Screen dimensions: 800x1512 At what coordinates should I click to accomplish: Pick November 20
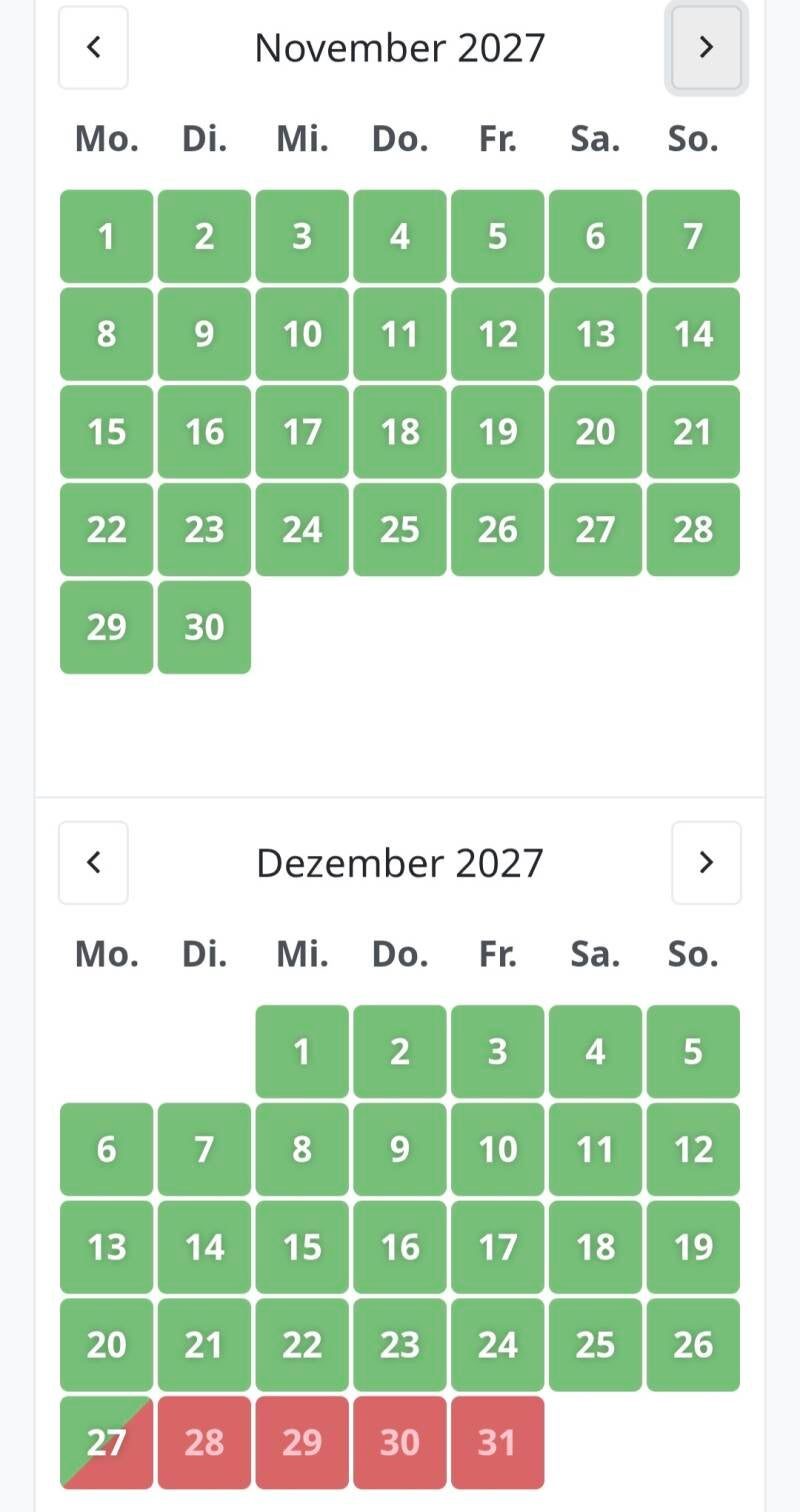(595, 432)
